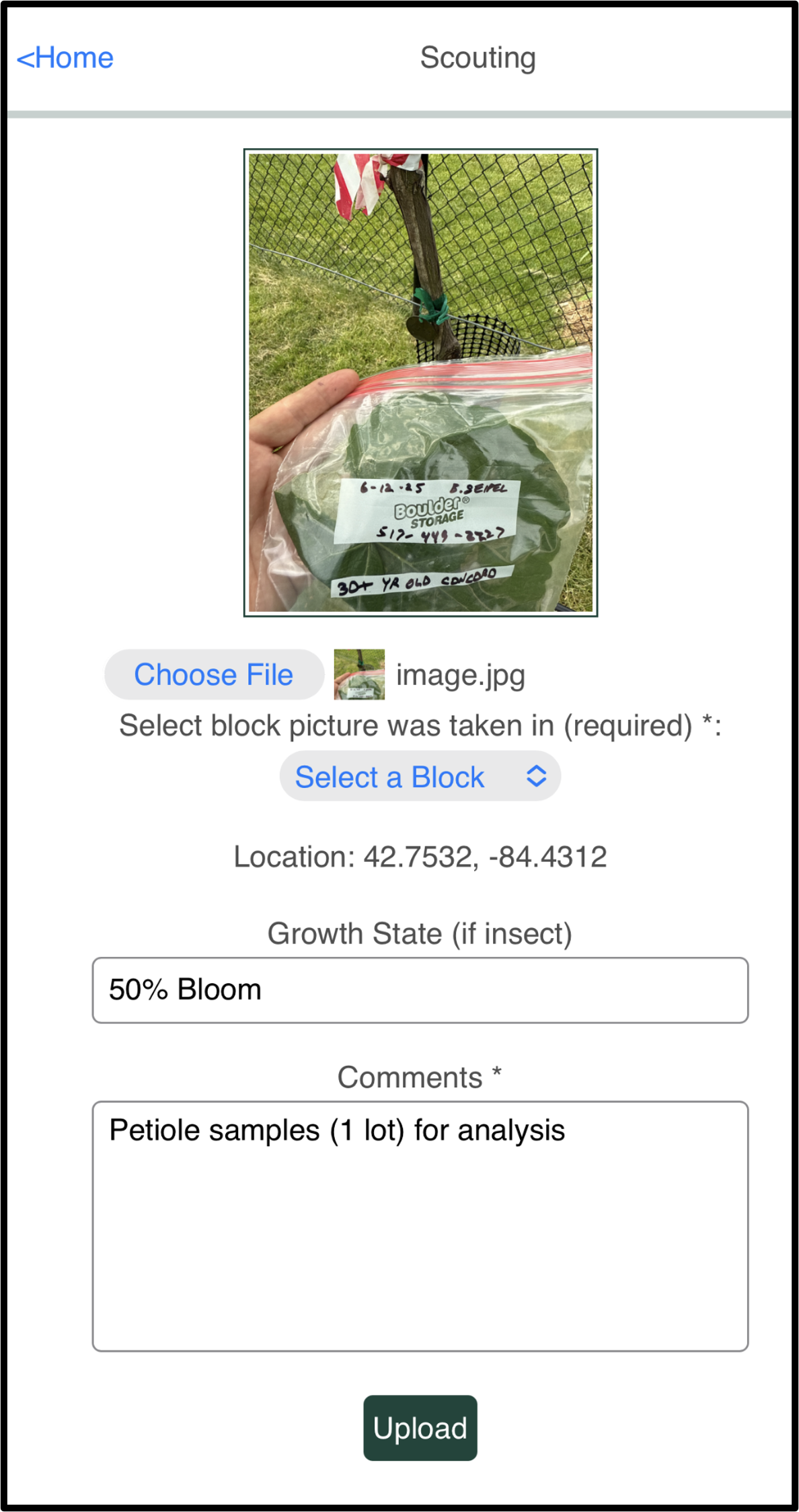Open the Select a Block dropdown
This screenshot has height=1512, width=799.
tap(420, 777)
